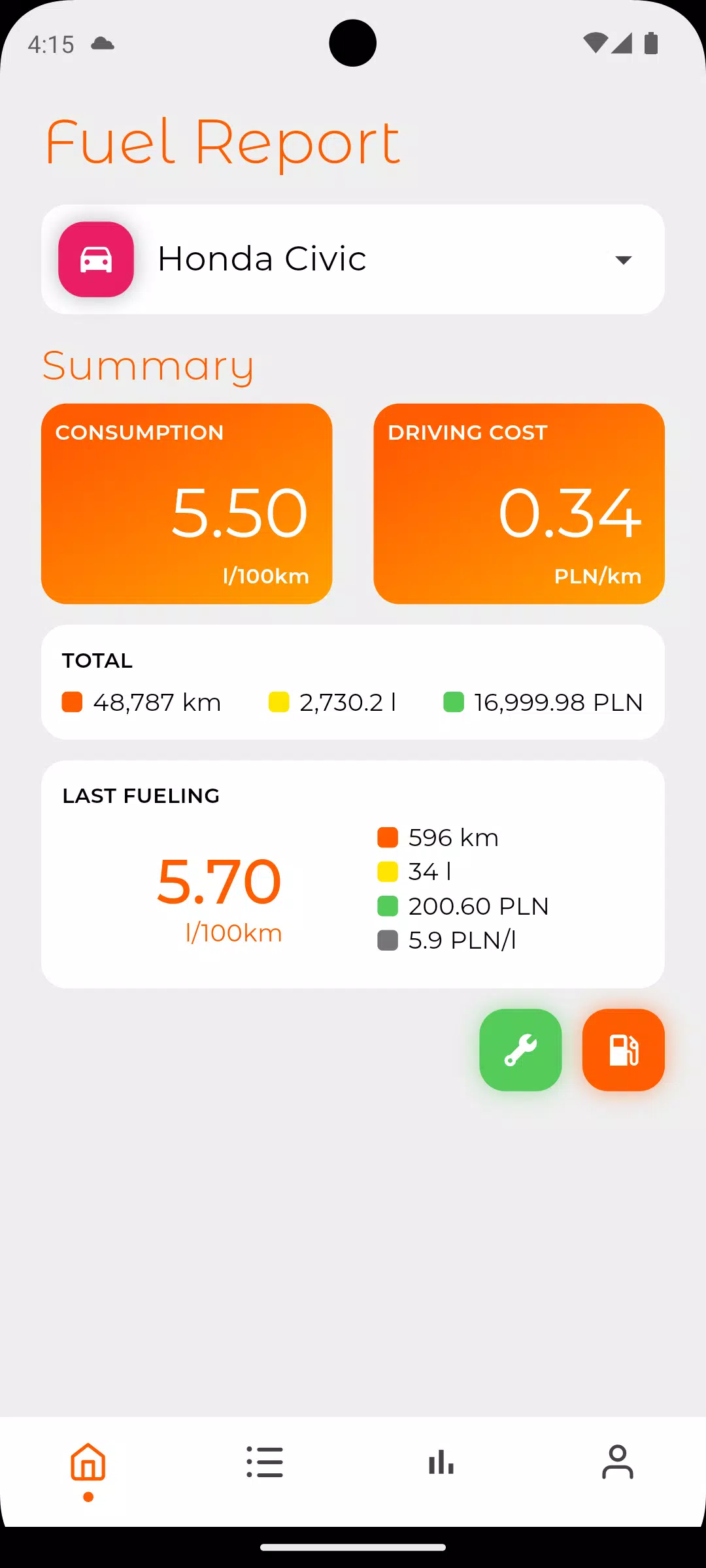This screenshot has height=1568, width=706.
Task: View details on the Consumption card
Action: 188,504
